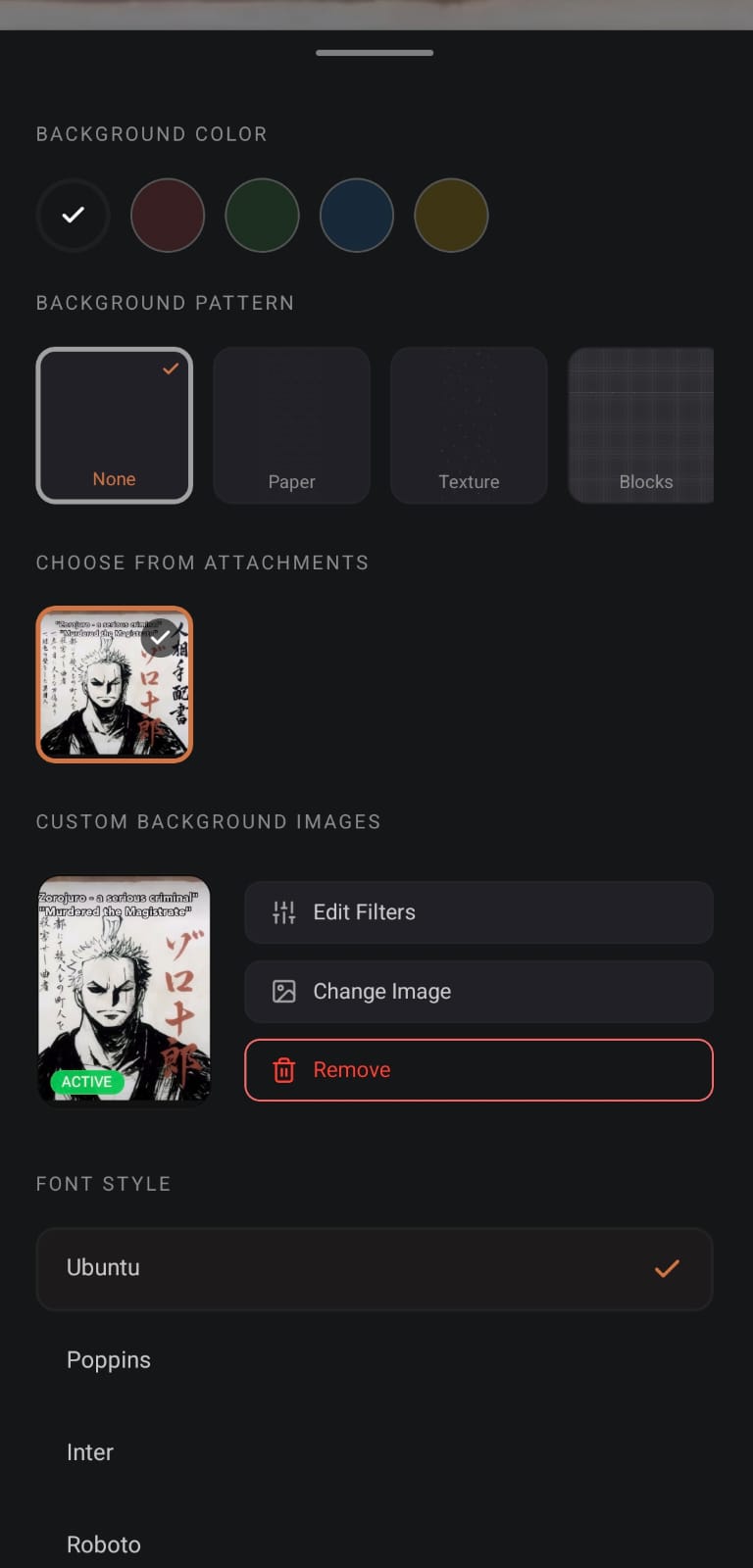753x1568 pixels.
Task: Select the Ubuntu font style
Action: point(375,1268)
